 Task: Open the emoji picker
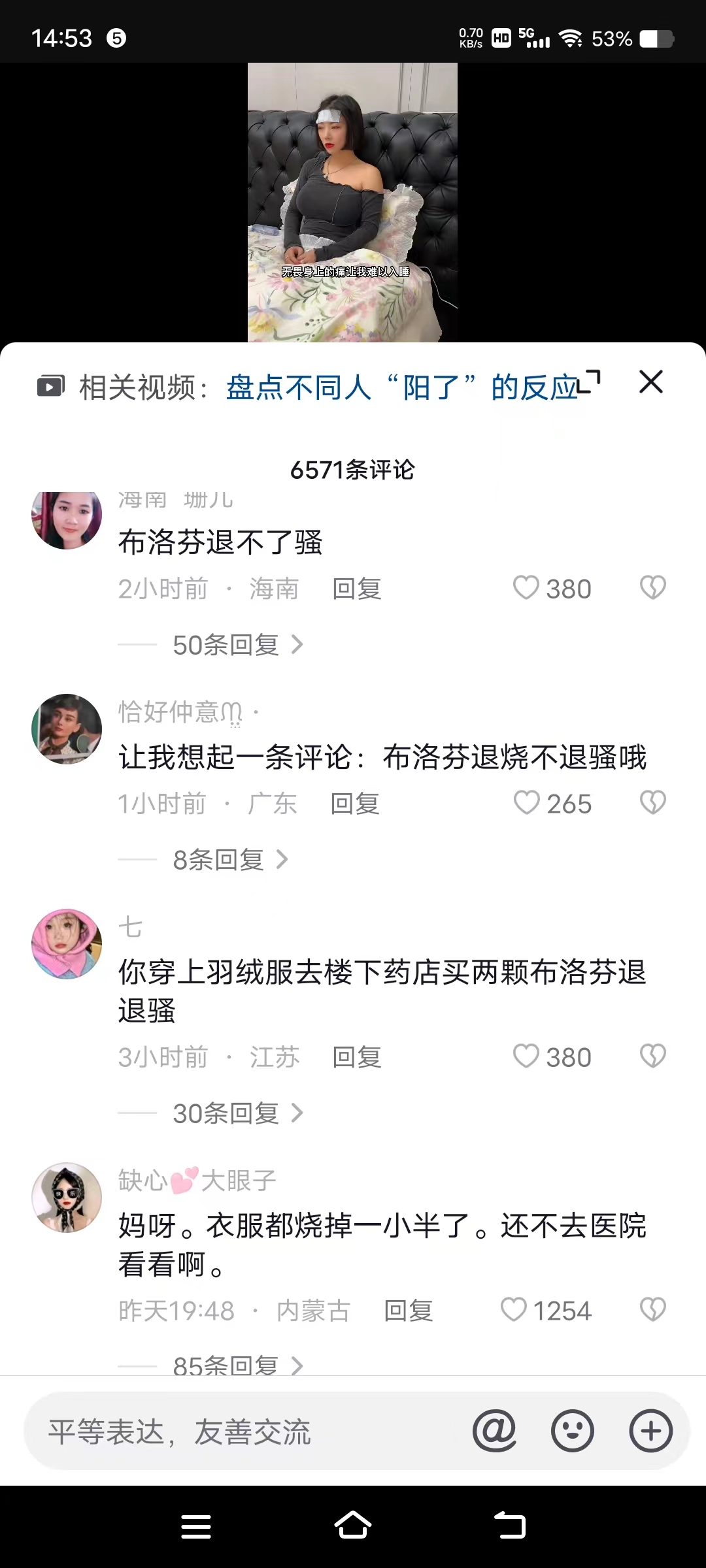coord(573,1431)
